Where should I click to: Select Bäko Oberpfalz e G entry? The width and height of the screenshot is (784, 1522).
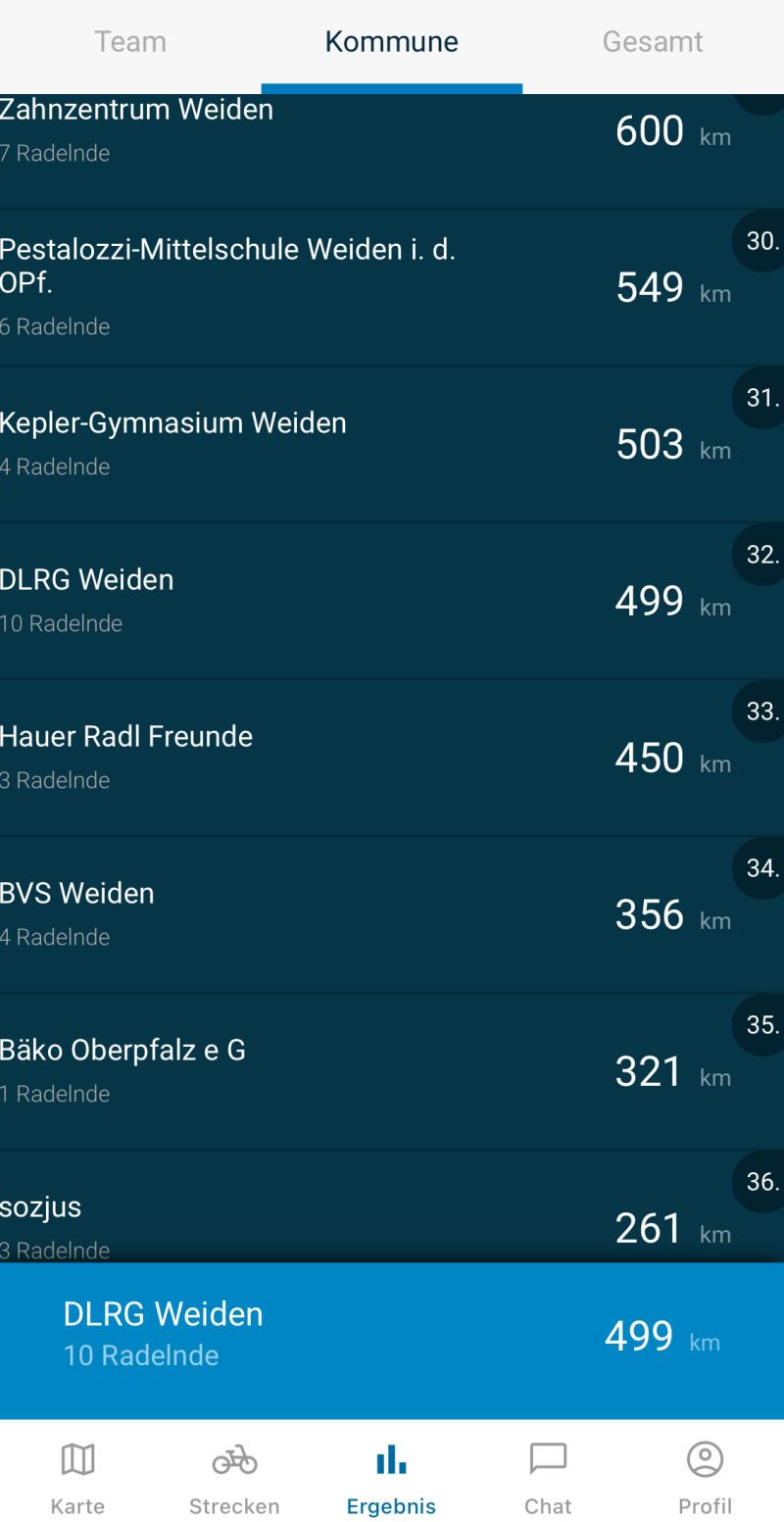(392, 1071)
